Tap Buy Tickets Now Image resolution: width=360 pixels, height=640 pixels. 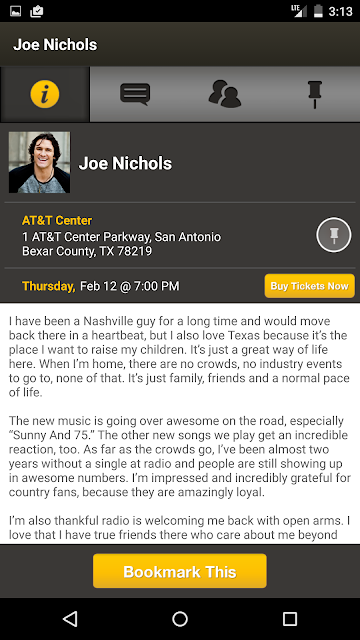309,286
